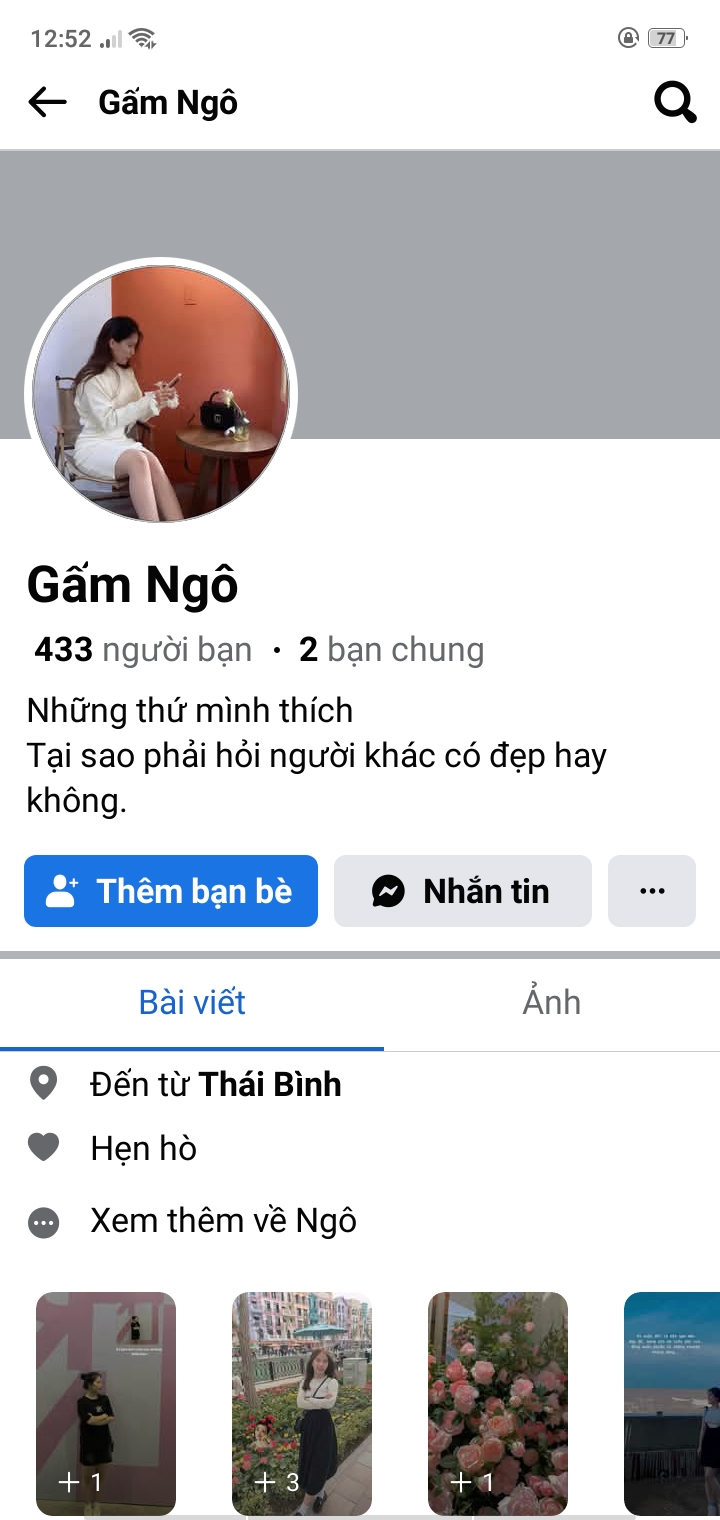Open the featured beach photo
The image size is (720, 1520).
click(672, 1402)
